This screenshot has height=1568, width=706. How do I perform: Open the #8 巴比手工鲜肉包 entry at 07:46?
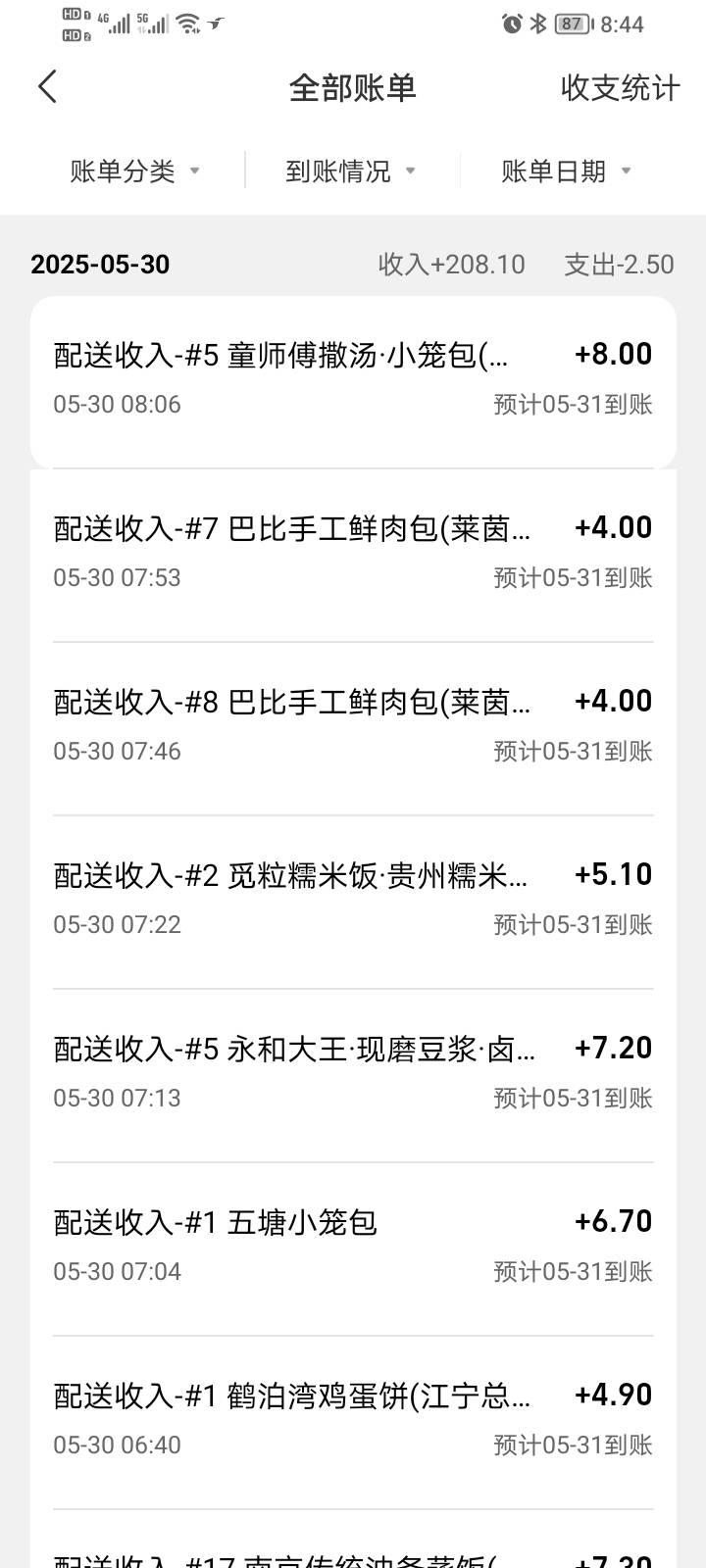click(x=353, y=729)
